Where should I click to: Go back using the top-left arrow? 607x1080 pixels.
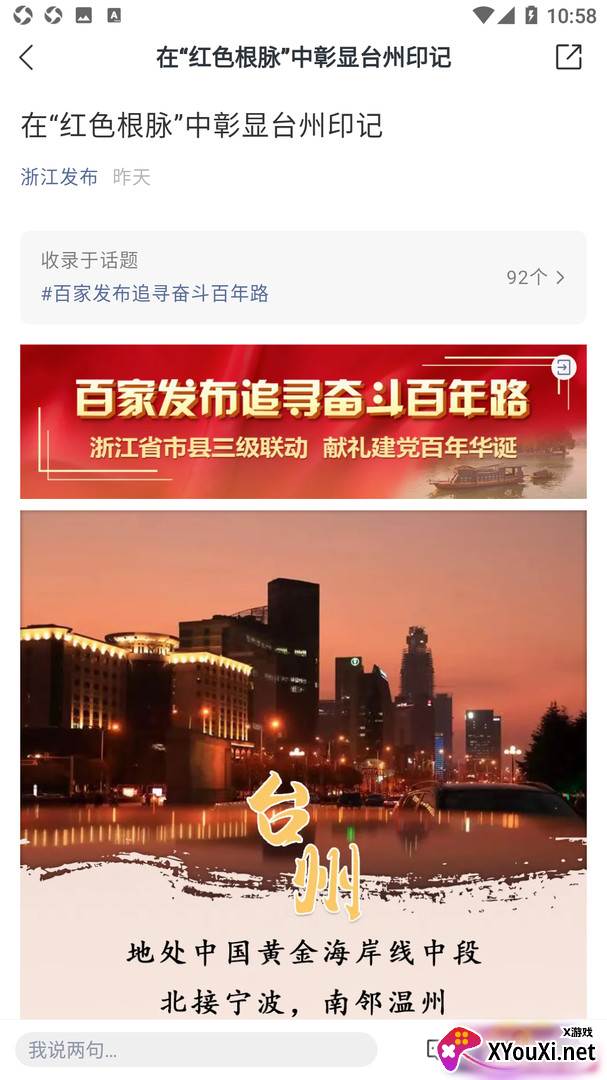pyautogui.click(x=26, y=57)
